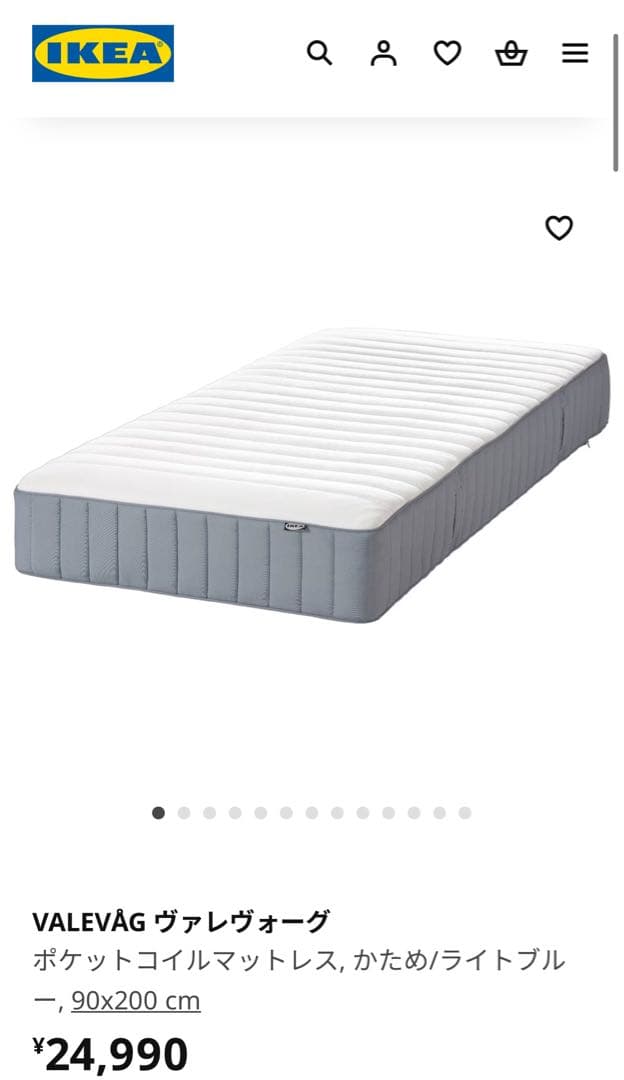Image resolution: width=624 pixels, height=1080 pixels.
Task: Add the VALEVÅG mattress to favorites
Action: (559, 228)
